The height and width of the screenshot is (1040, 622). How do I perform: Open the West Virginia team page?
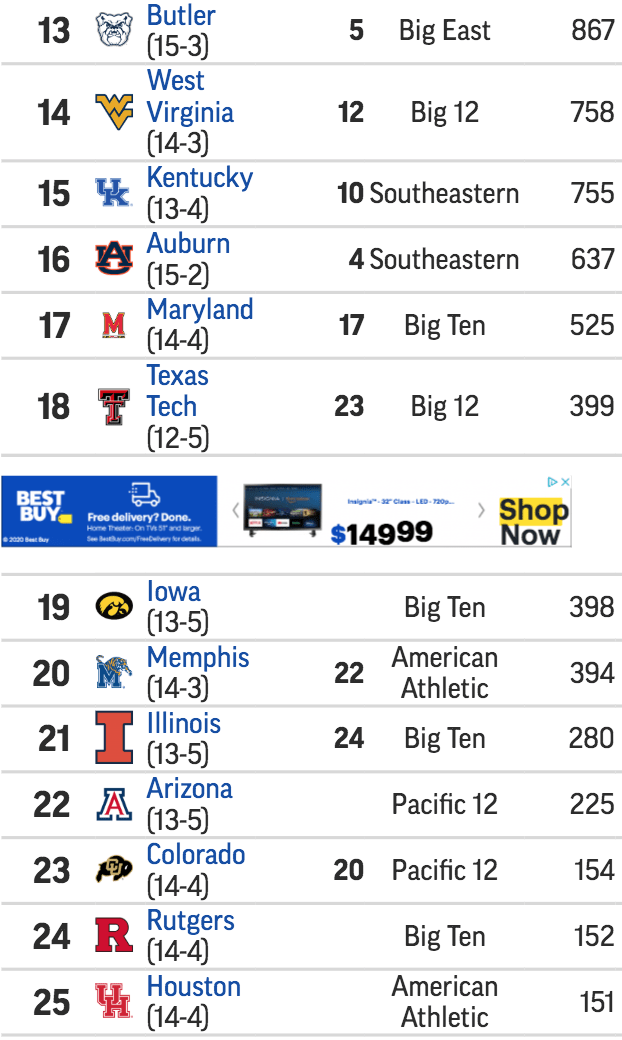tap(190, 97)
